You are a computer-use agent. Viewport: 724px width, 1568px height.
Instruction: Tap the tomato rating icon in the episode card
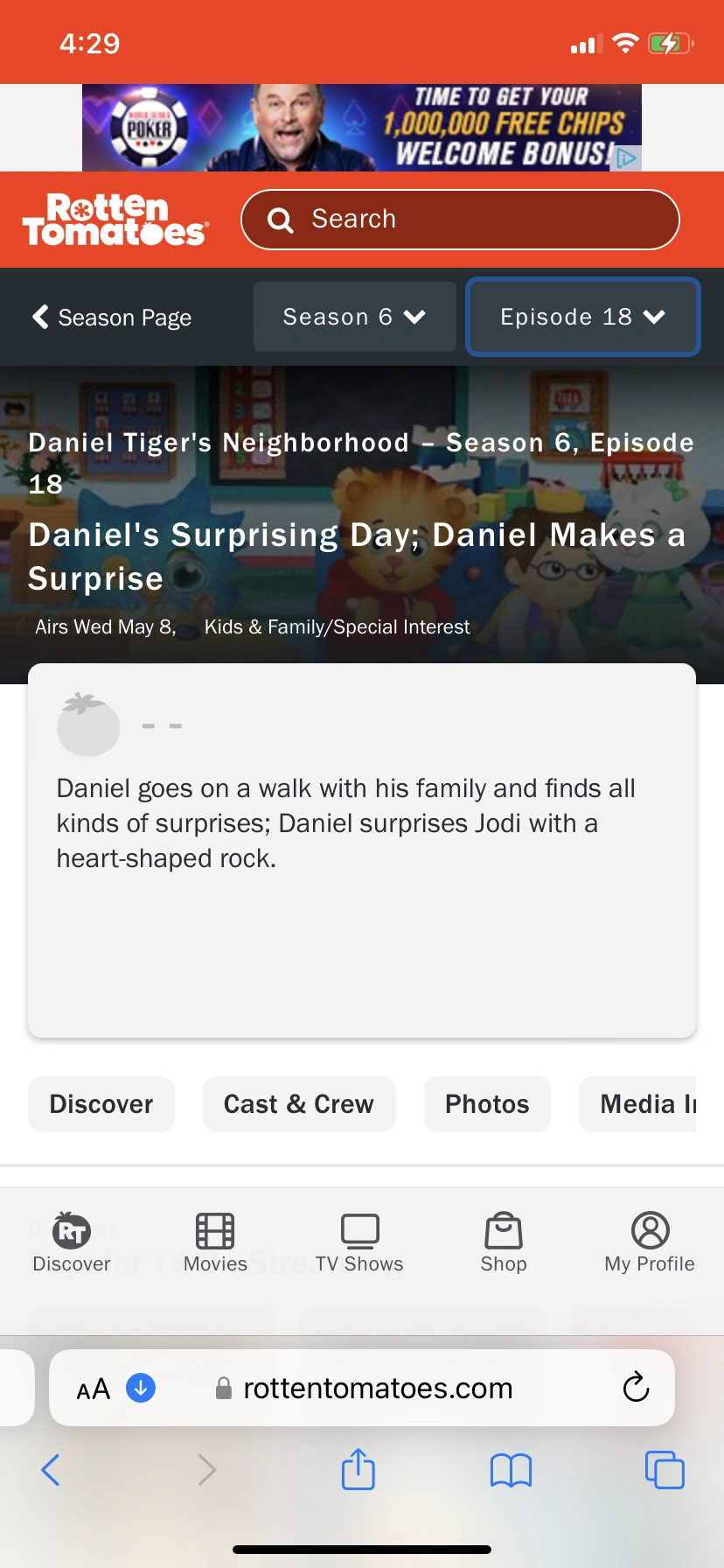87,724
